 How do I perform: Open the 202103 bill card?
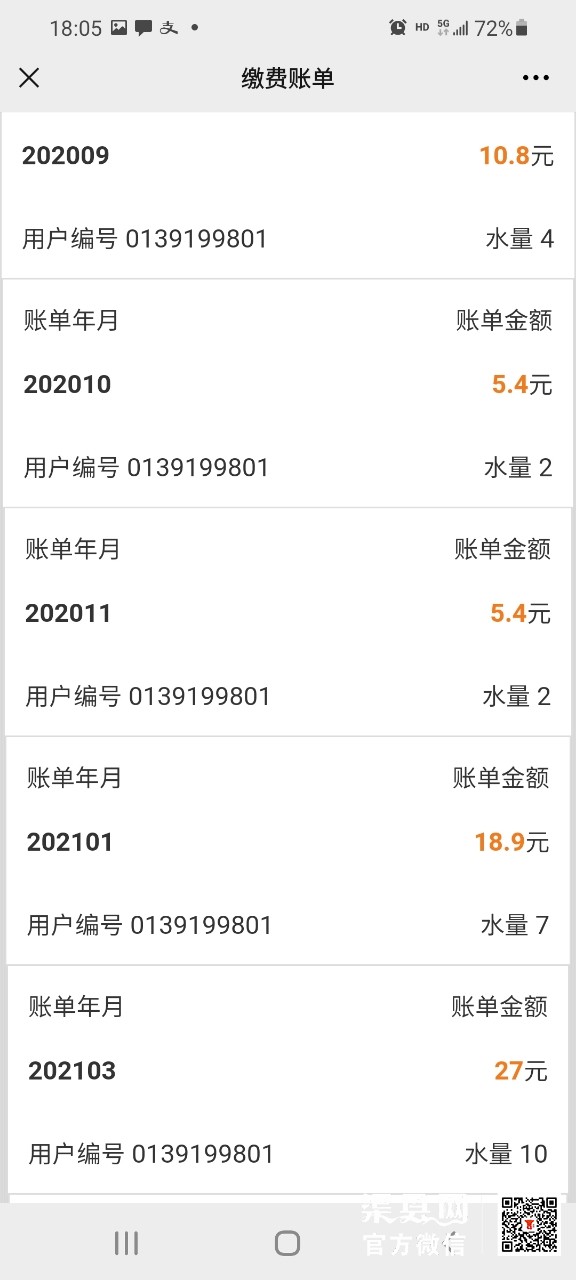pyautogui.click(x=292, y=1080)
